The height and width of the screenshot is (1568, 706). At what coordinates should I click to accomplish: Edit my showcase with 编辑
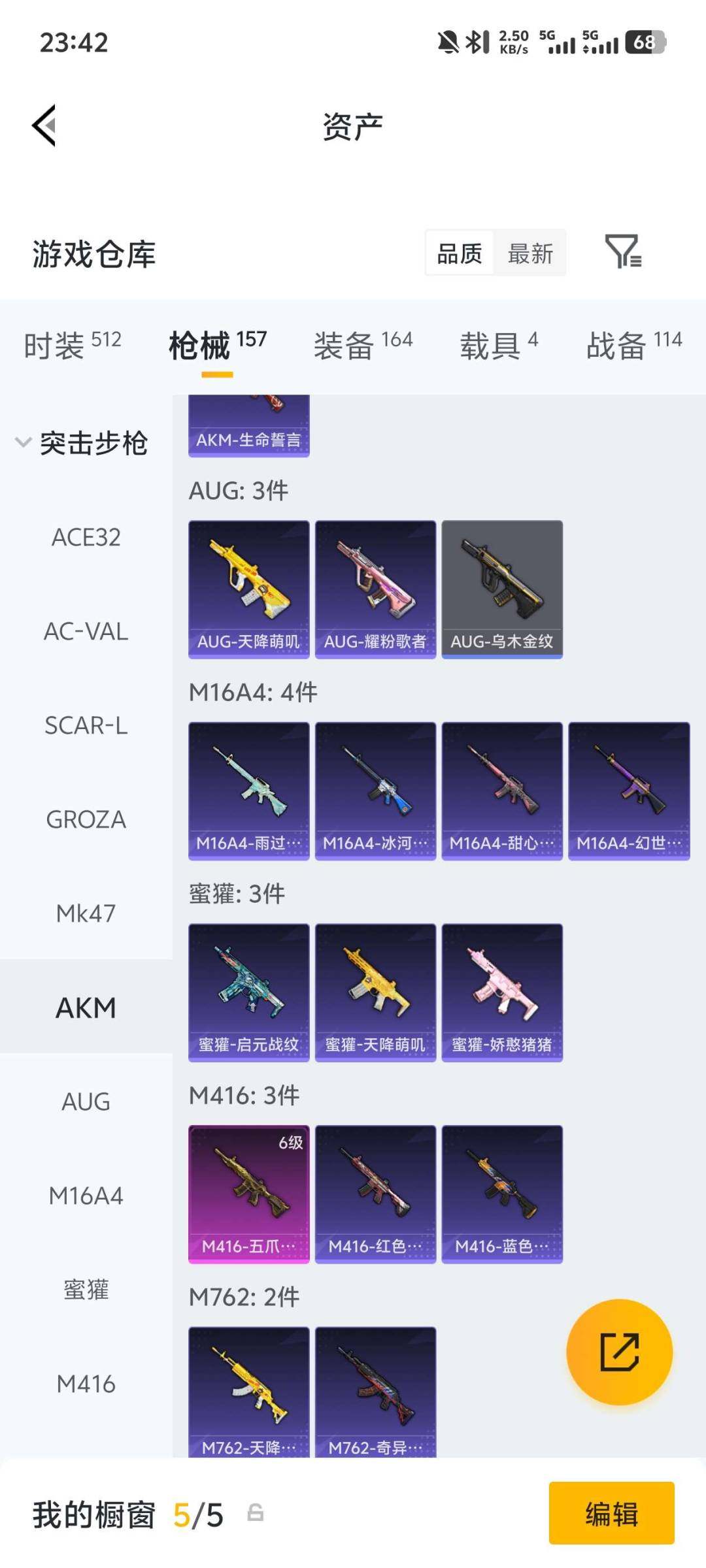click(611, 1513)
